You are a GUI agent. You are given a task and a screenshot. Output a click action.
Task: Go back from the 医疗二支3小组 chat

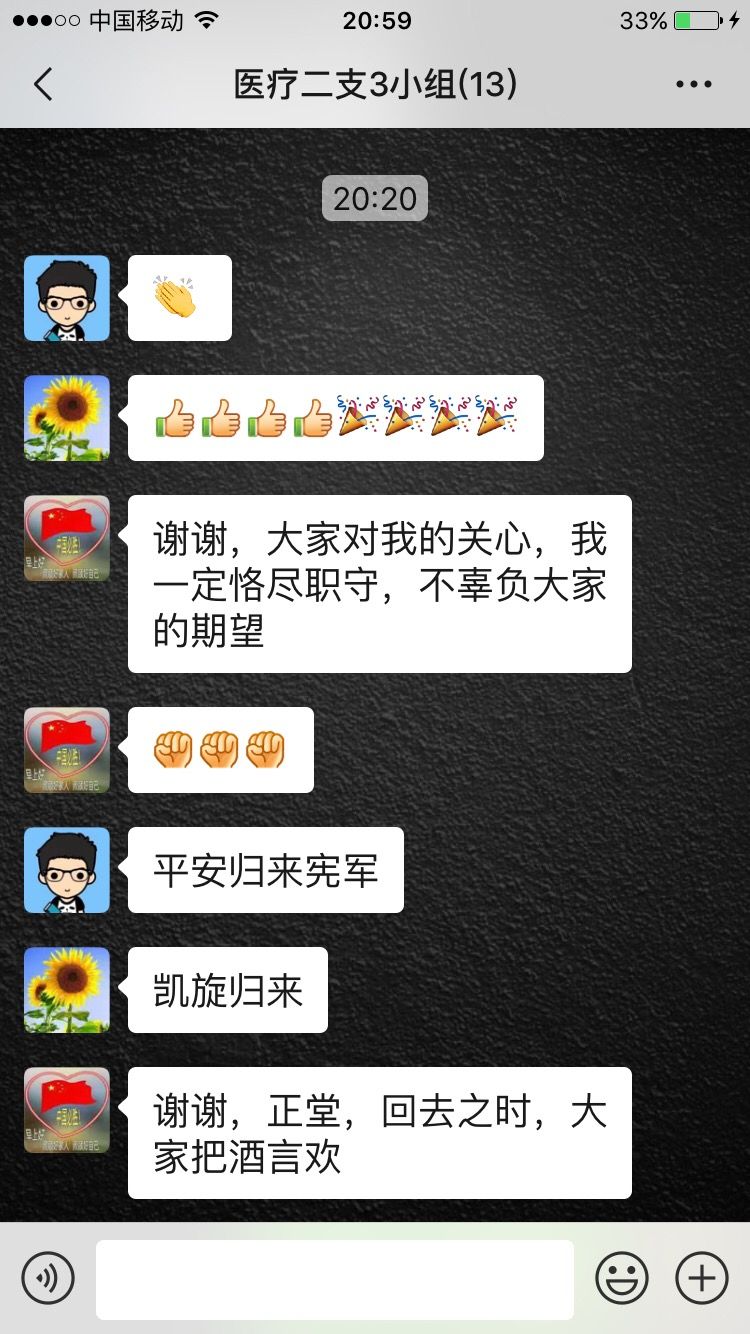pyautogui.click(x=43, y=85)
